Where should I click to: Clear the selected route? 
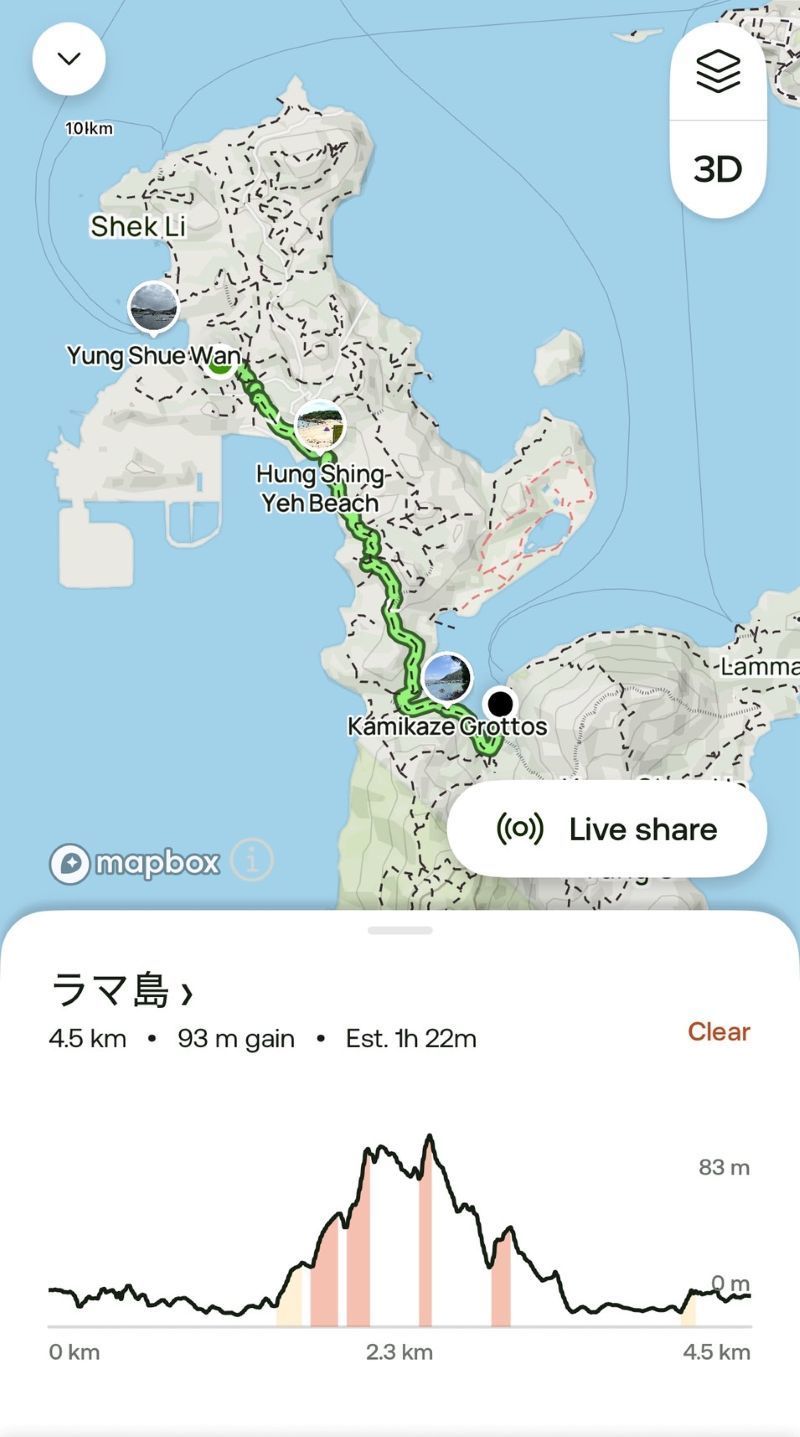pyautogui.click(x=718, y=1032)
